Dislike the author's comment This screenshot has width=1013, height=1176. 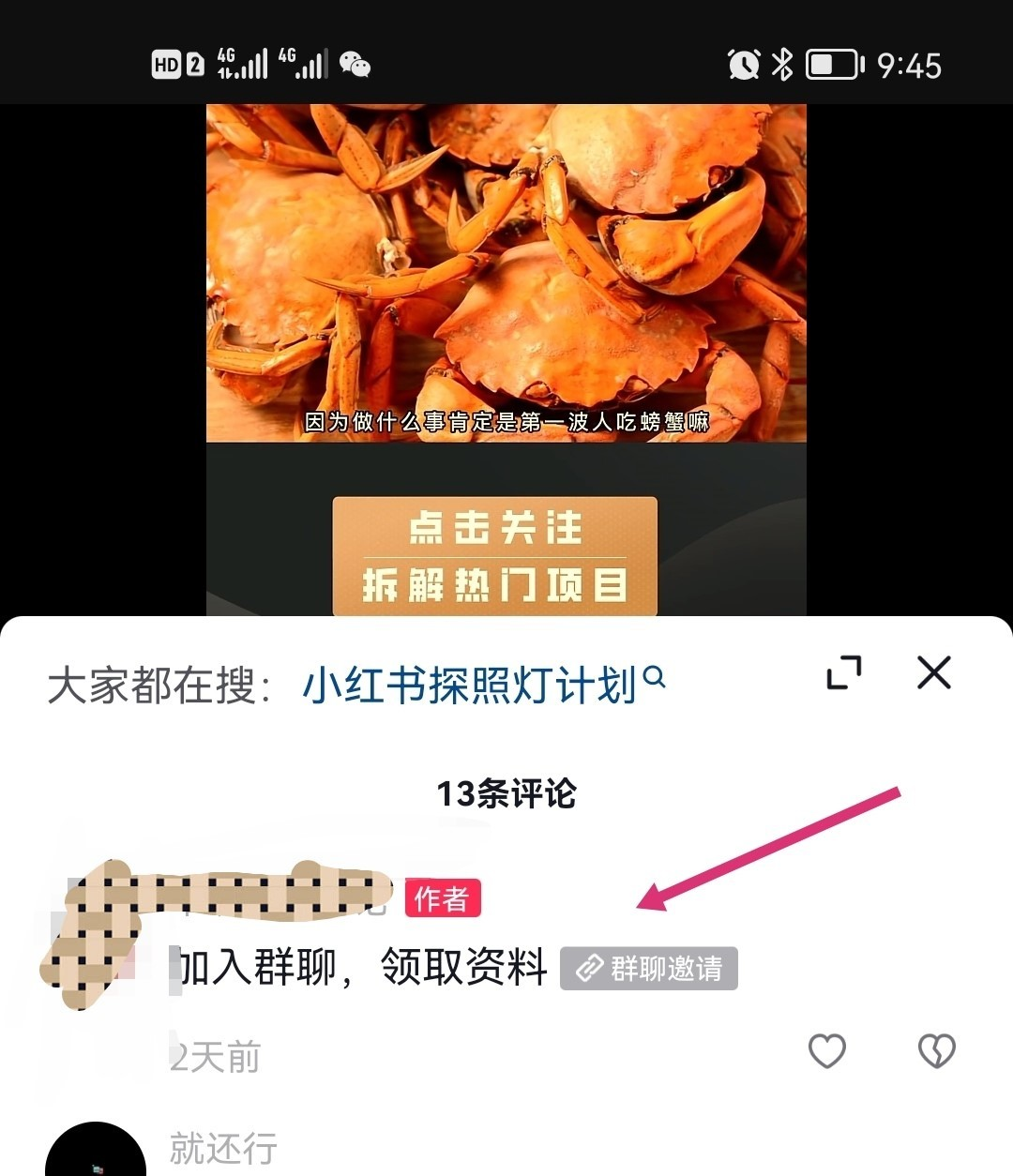935,1051
